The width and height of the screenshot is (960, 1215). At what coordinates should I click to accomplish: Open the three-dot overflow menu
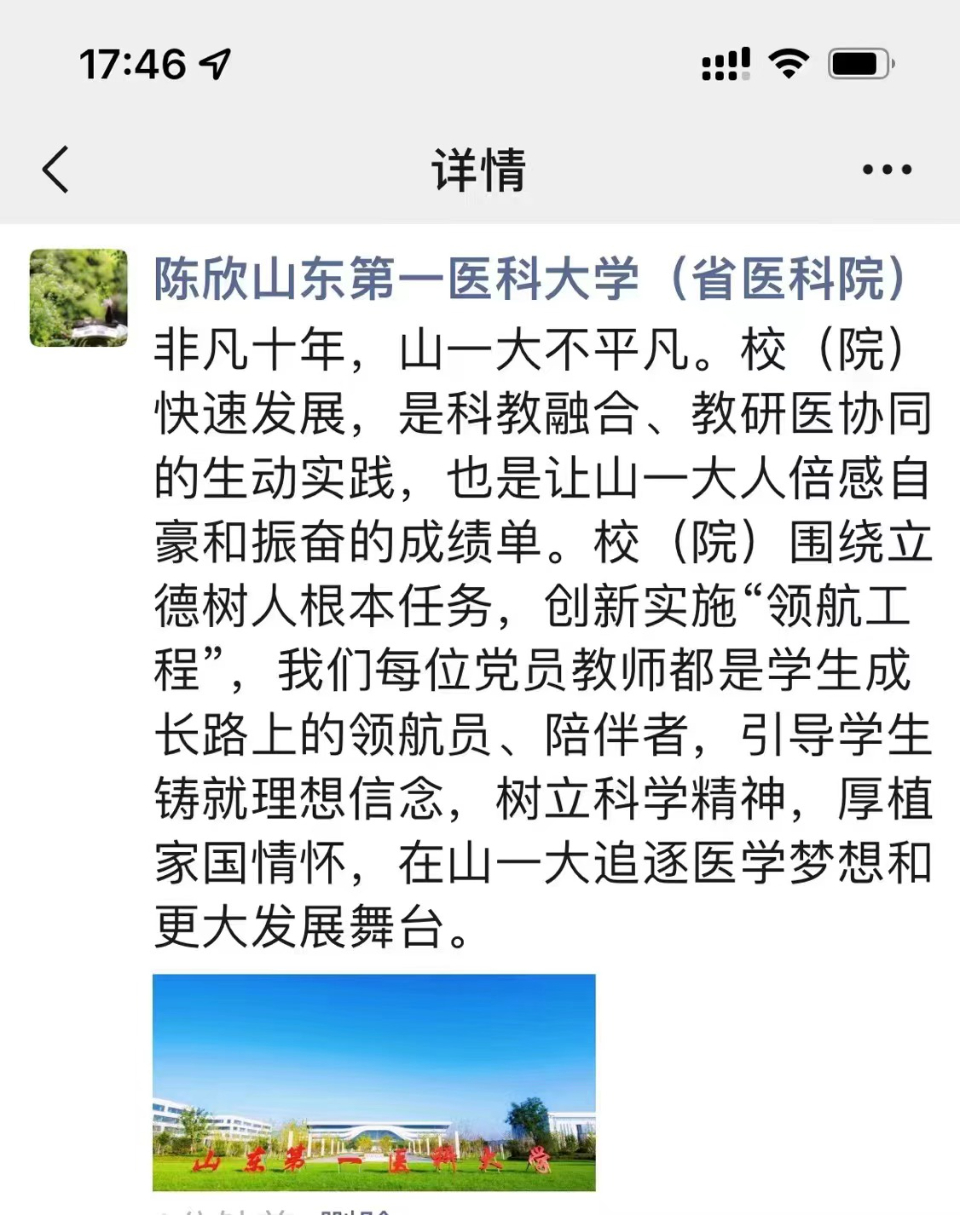pos(886,170)
